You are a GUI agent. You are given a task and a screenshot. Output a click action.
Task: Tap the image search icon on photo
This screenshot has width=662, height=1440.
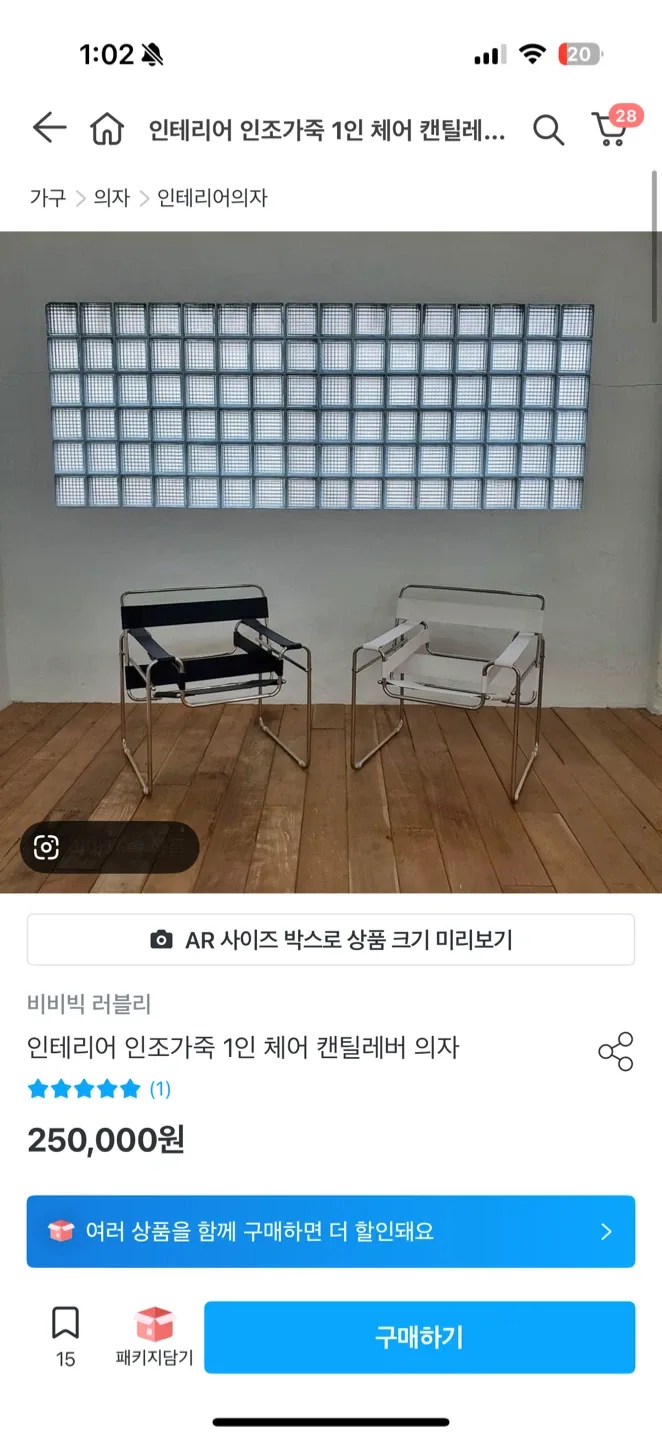[47, 848]
